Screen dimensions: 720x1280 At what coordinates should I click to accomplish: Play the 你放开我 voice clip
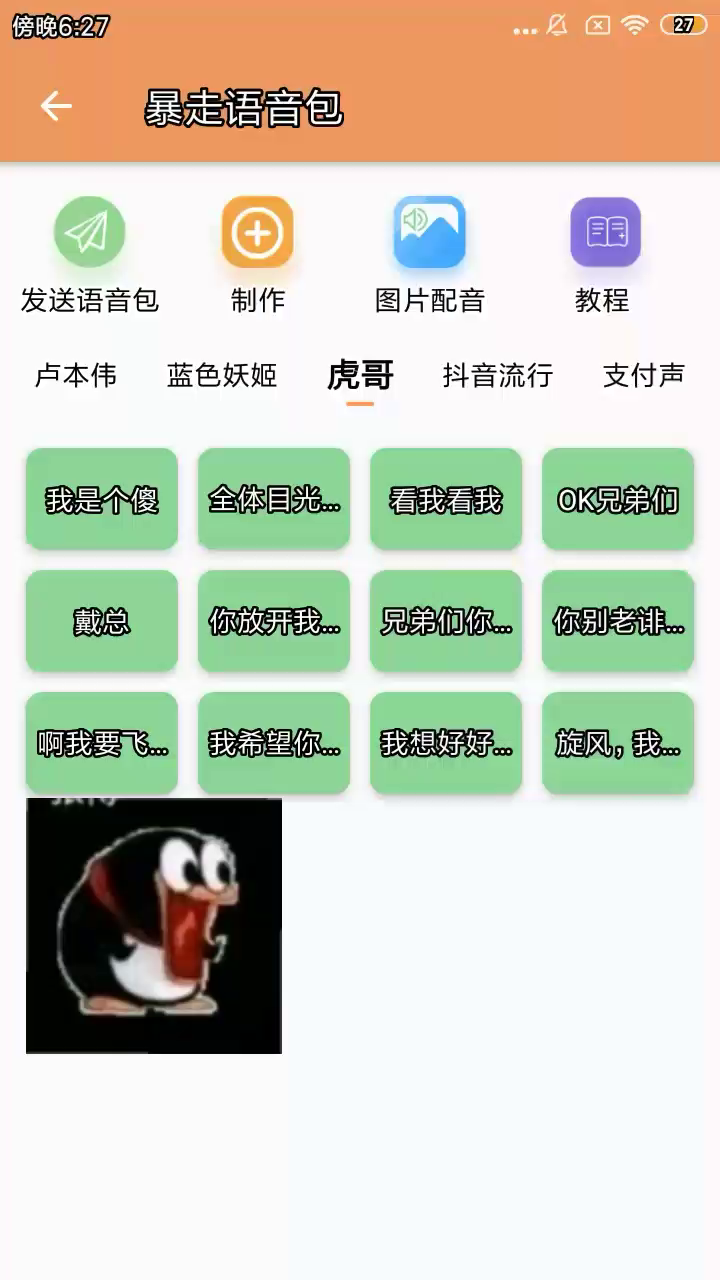274,621
